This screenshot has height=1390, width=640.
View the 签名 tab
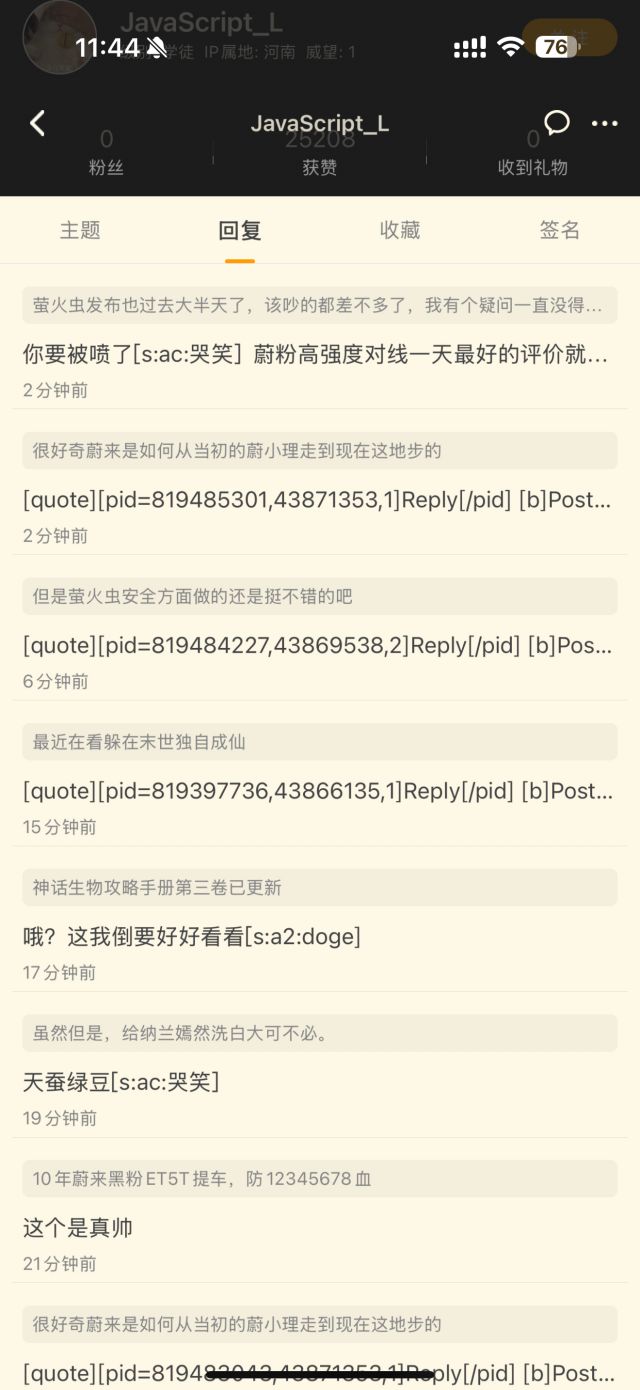coord(560,230)
